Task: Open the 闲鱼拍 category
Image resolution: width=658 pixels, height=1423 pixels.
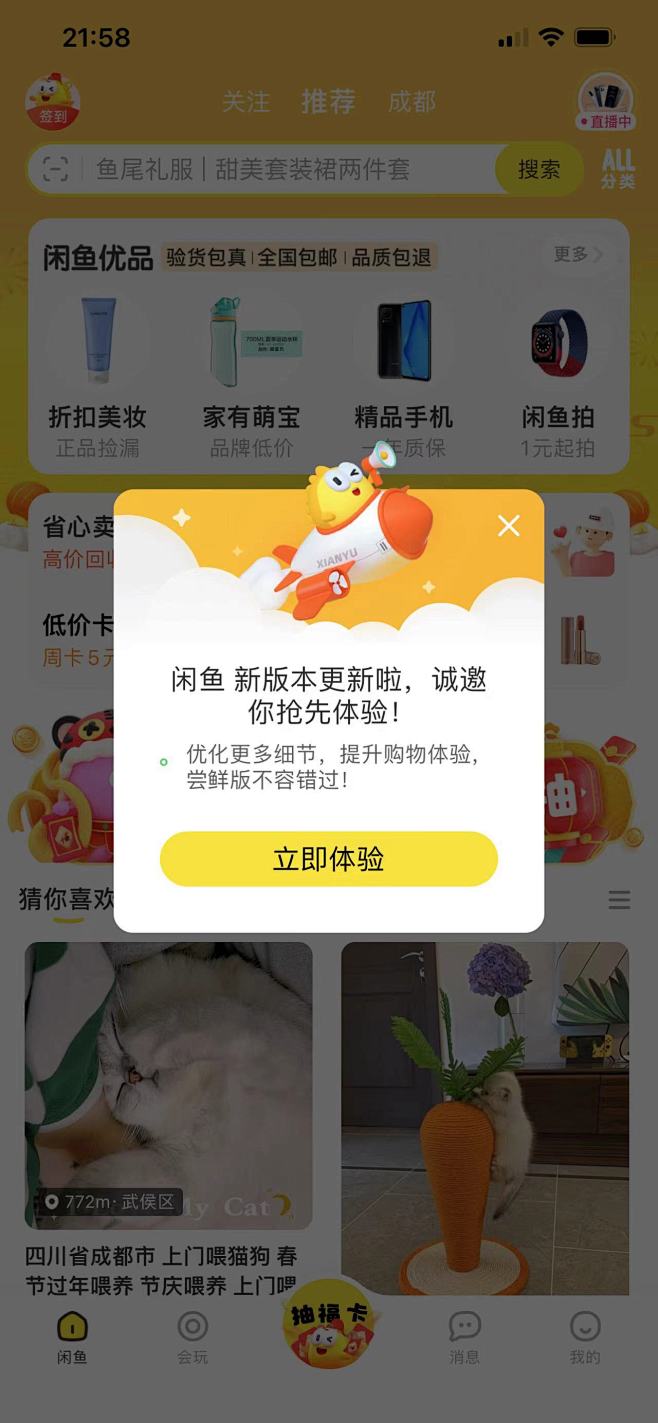Action: [x=559, y=377]
